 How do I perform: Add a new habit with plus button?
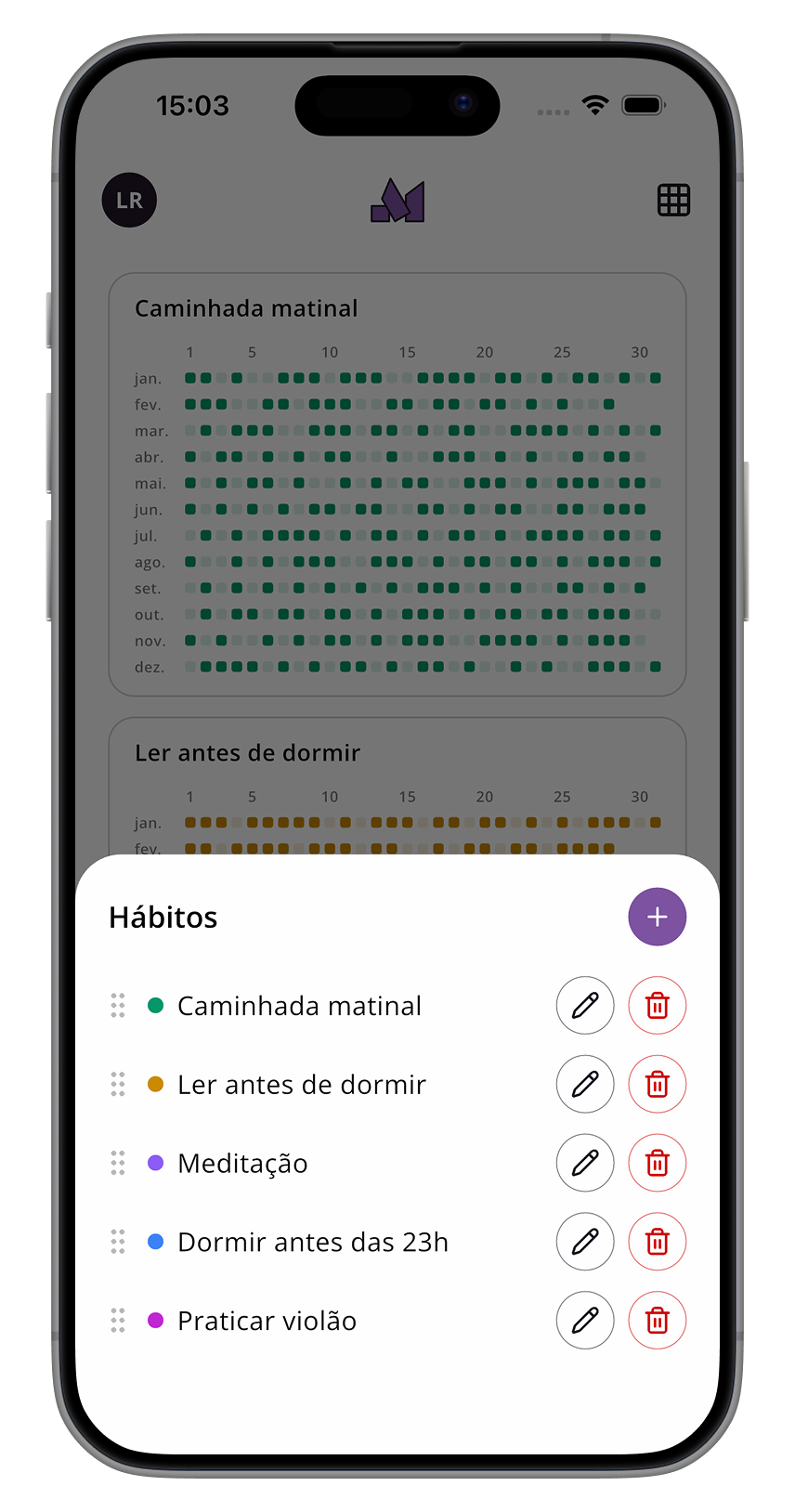[x=658, y=917]
